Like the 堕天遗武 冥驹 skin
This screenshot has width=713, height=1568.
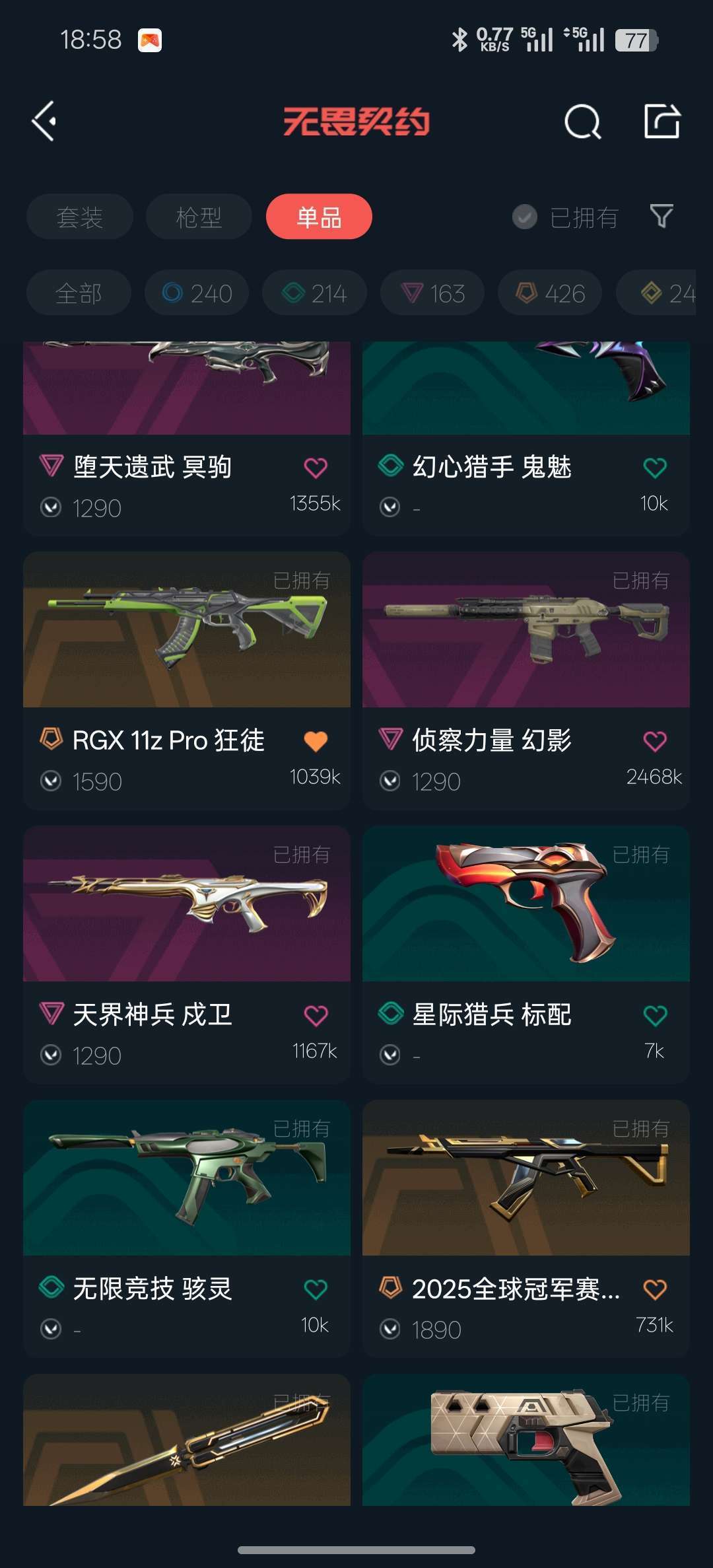coord(316,468)
